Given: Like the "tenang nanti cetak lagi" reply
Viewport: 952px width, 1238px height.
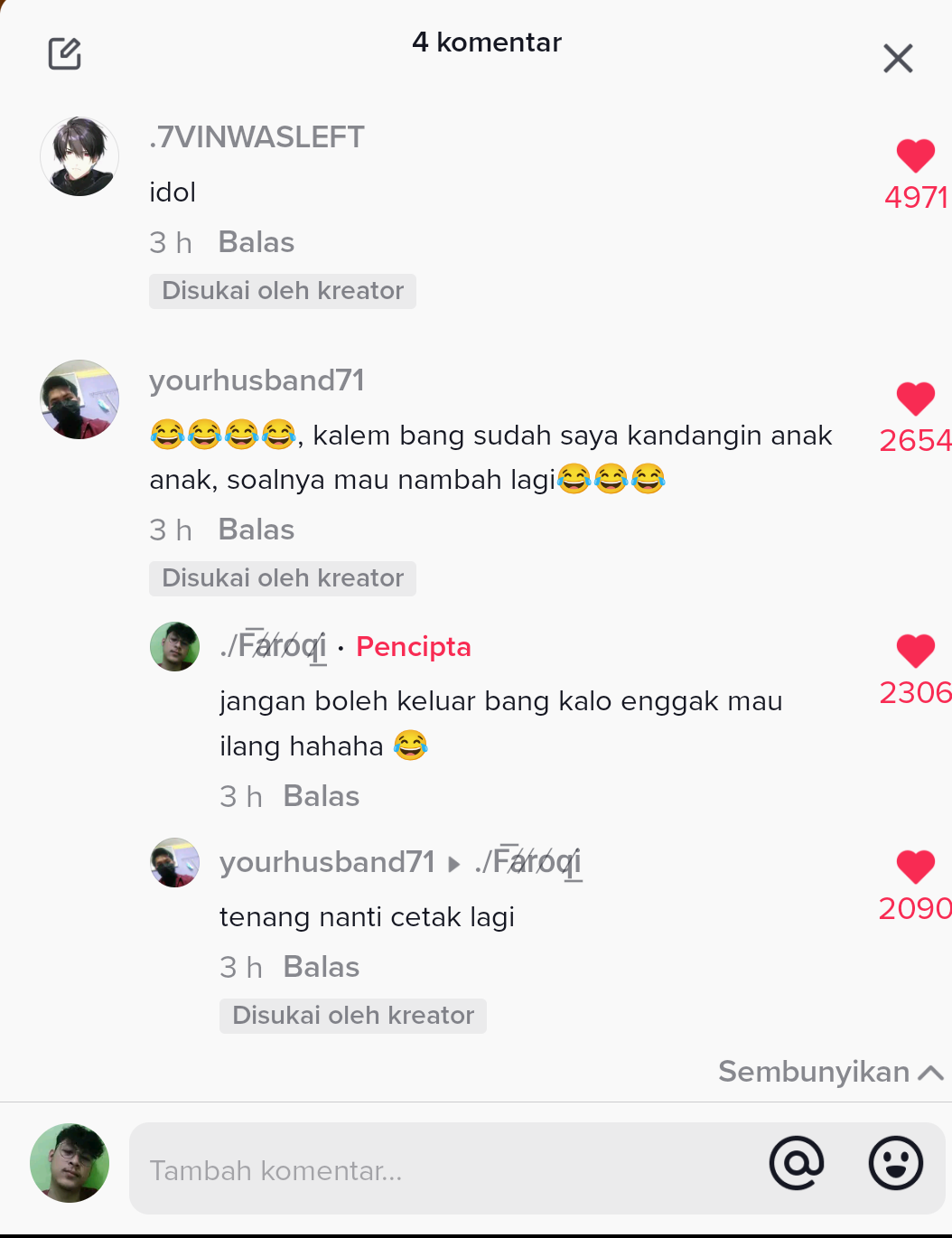Looking at the screenshot, I should pyautogui.click(x=915, y=868).
